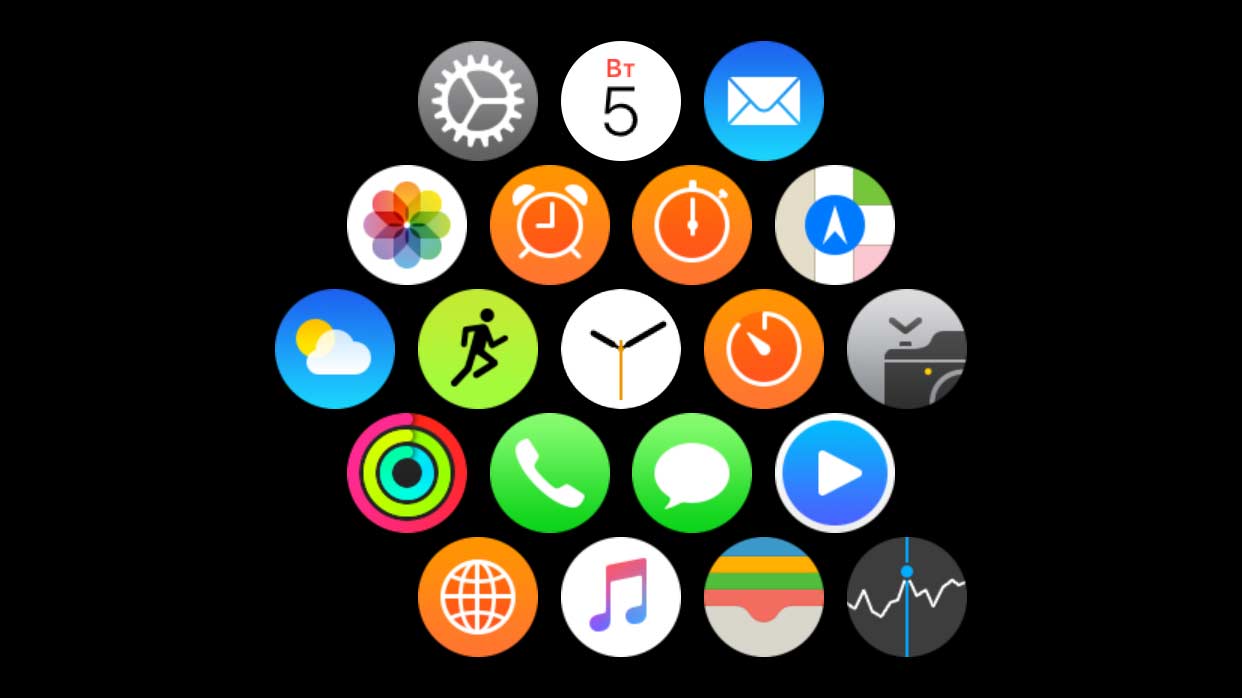Launch the Remote play-button app

pos(835,473)
